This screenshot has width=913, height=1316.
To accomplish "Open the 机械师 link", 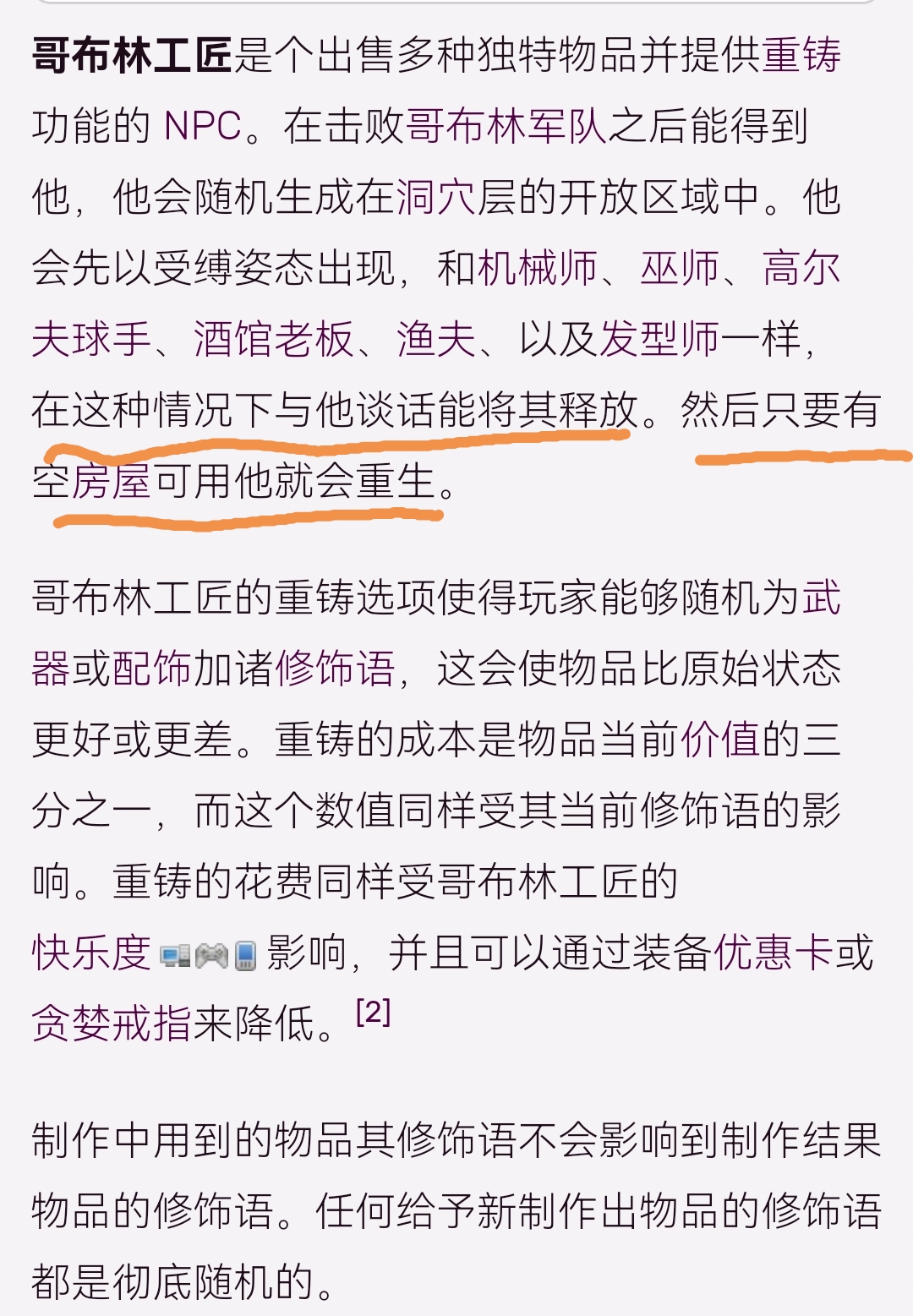I will coord(538,269).
